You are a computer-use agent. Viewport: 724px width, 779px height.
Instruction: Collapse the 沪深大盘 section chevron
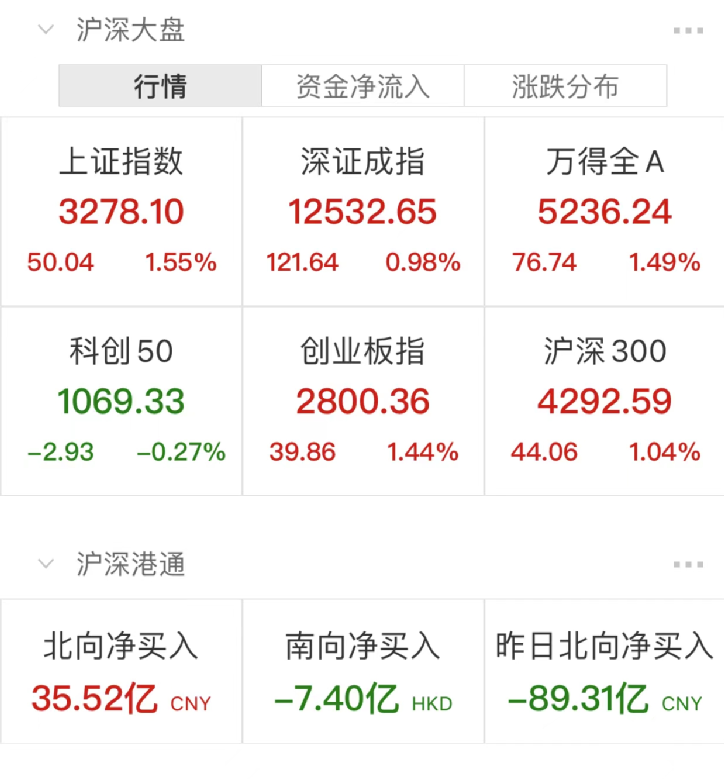pos(45,30)
